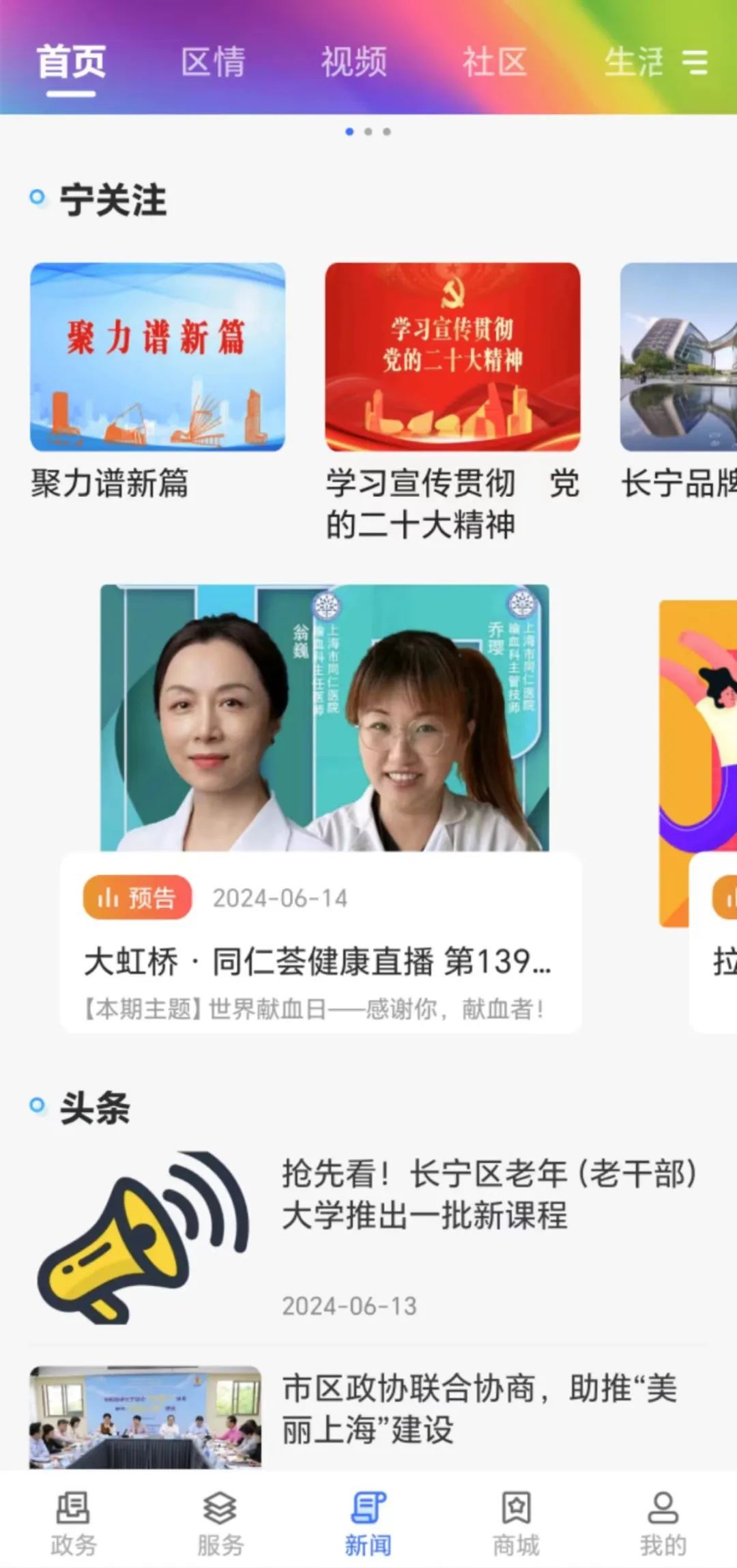Open 大虹桥·同仁荟健康直播 livestream preview

[x=321, y=806]
